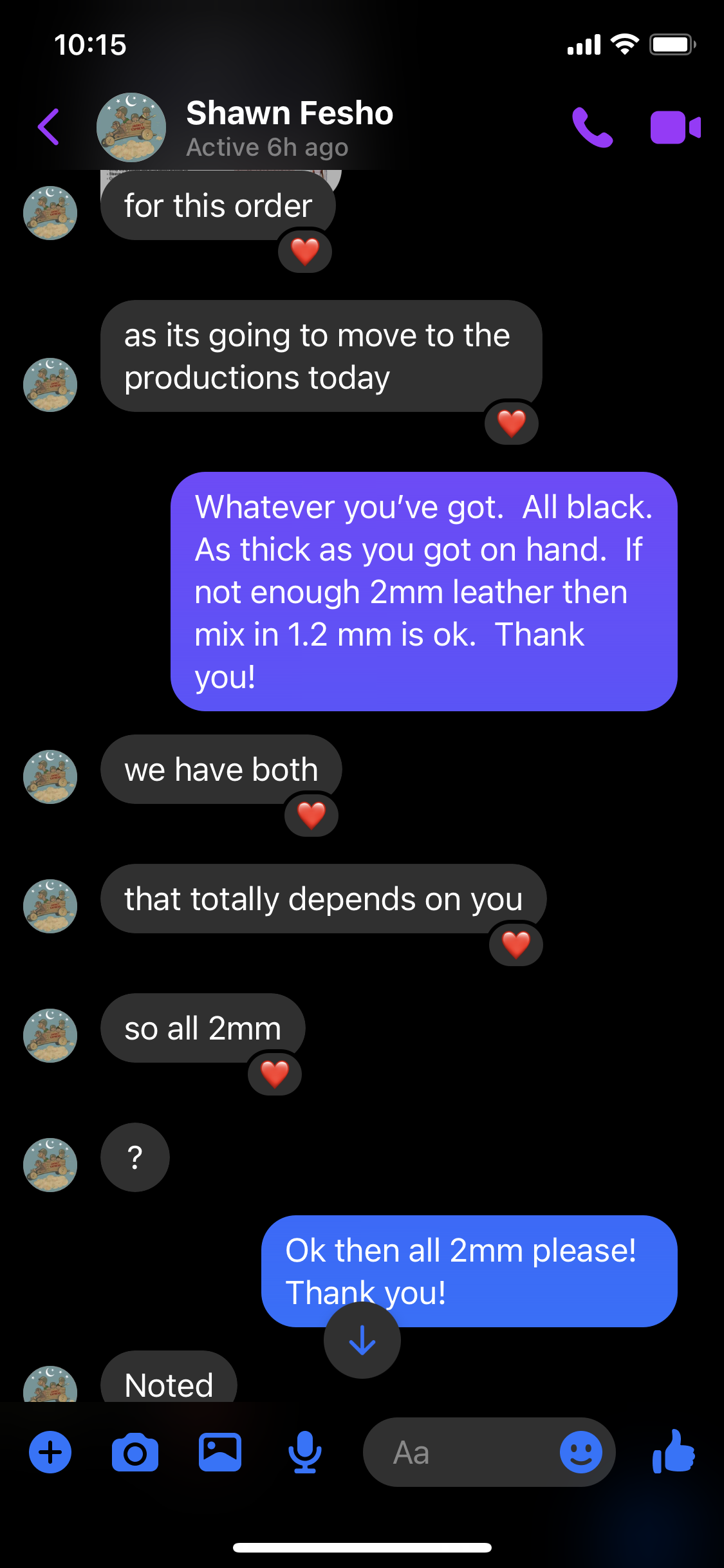
Task: Start a voice call with Shawn Fesho
Action: 592,127
